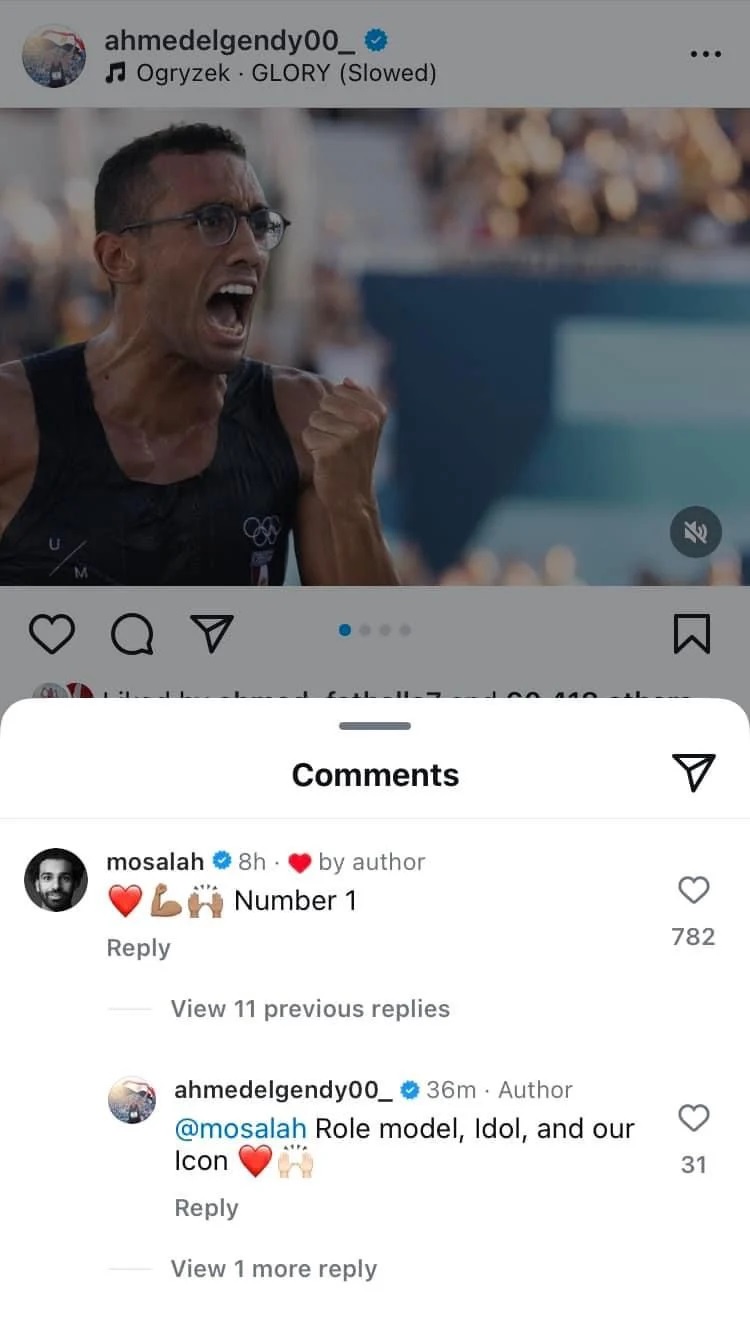Like the post with the heart icon
Image resolution: width=750 pixels, height=1317 pixels.
(x=51, y=634)
